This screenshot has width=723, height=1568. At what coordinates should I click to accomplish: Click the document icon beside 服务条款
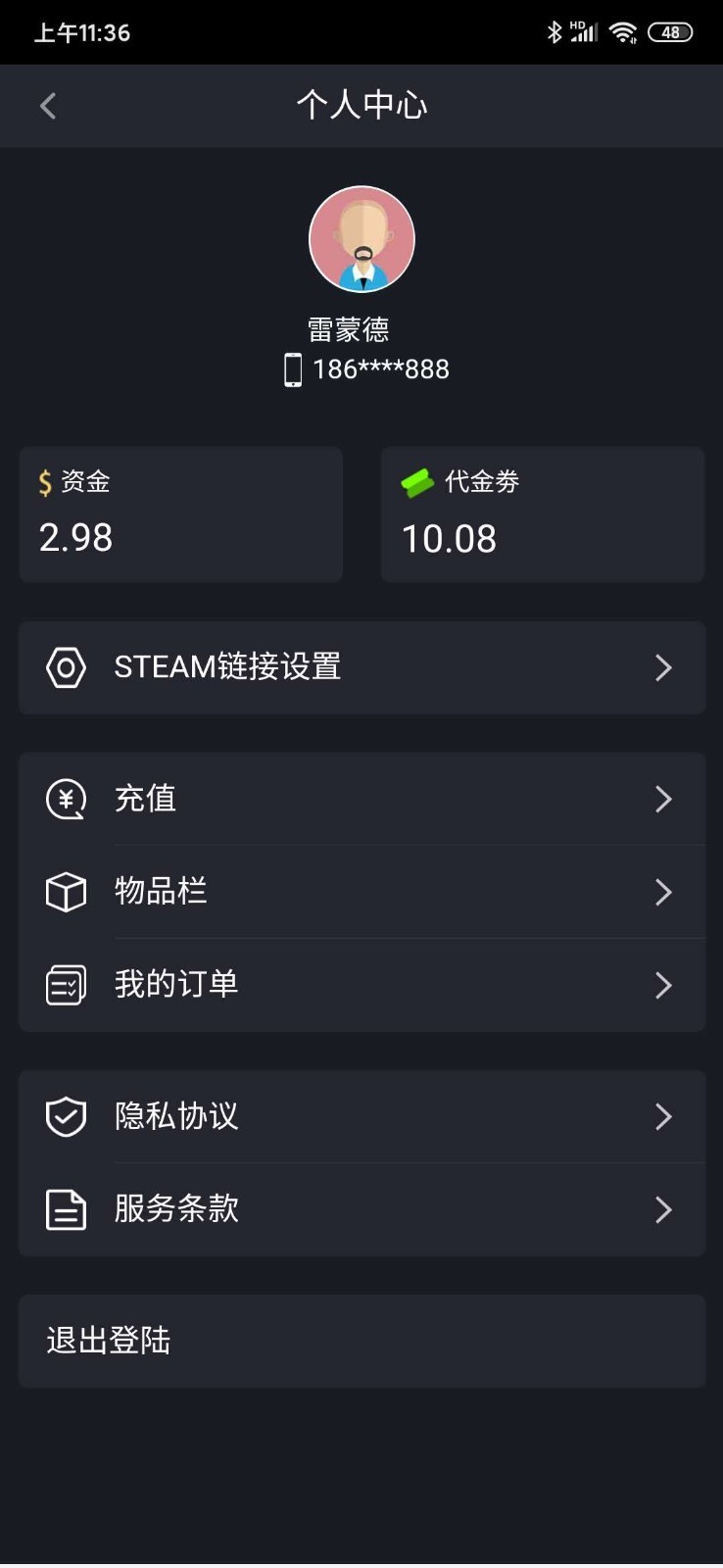tap(66, 1209)
